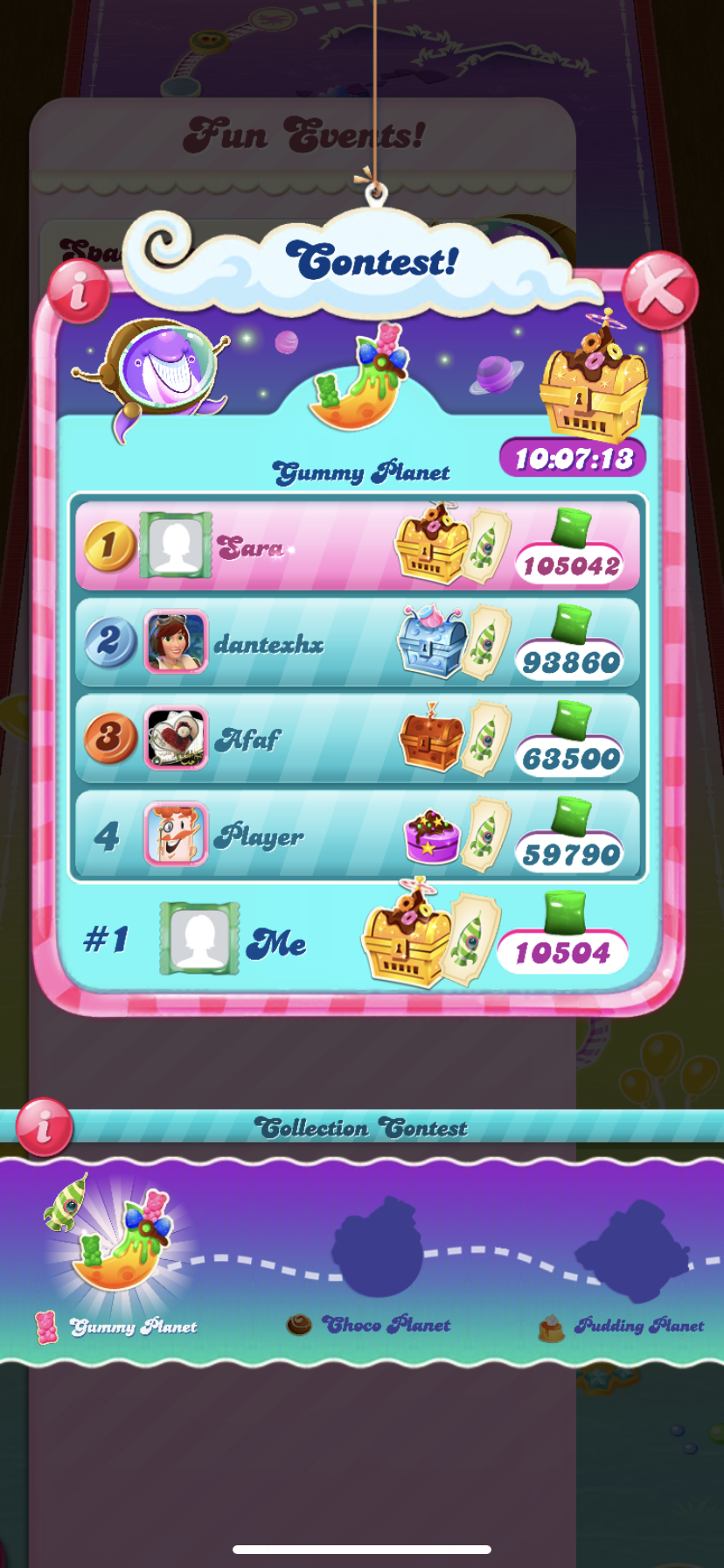Select the Pudding Planet stage
The height and width of the screenshot is (1568, 724).
click(x=631, y=1251)
